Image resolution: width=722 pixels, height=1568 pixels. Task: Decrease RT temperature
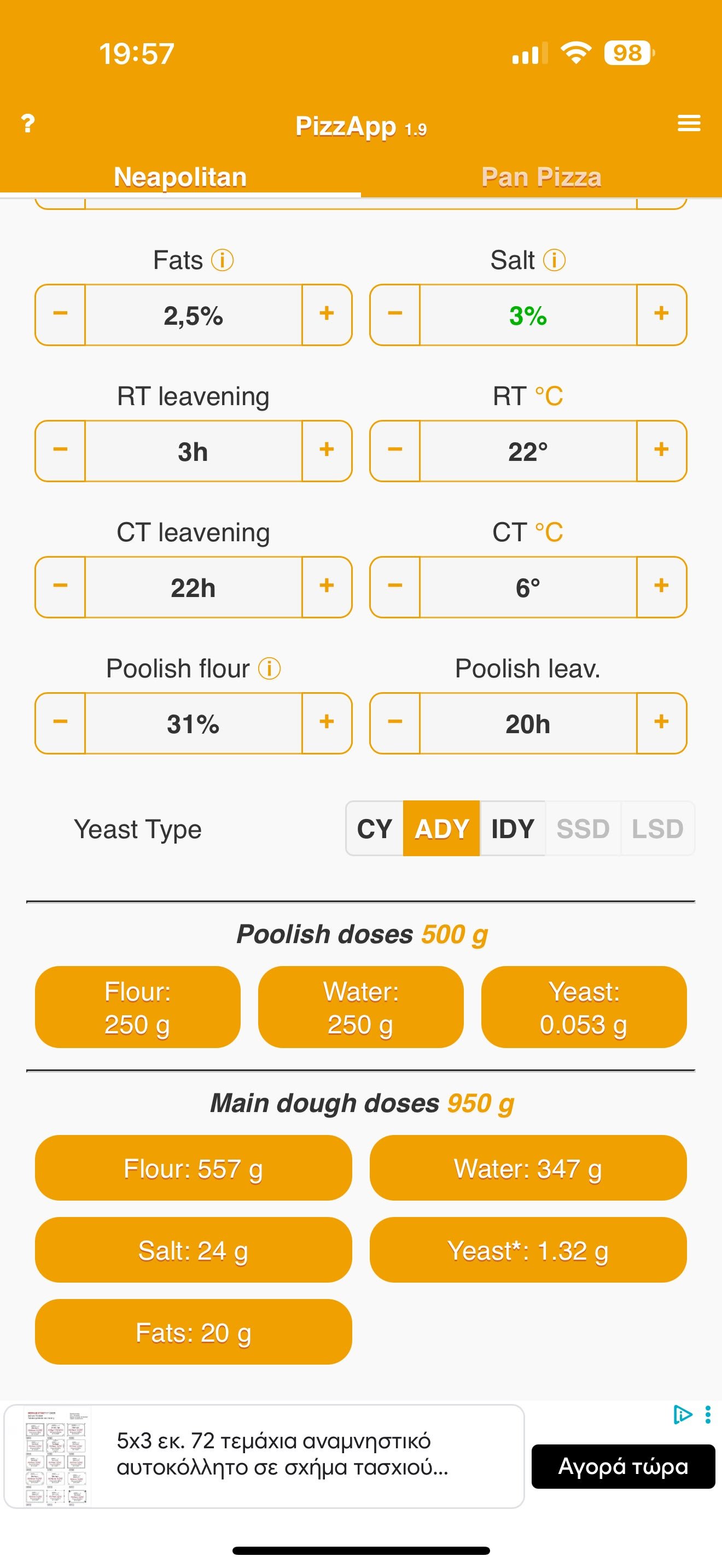[x=395, y=450]
